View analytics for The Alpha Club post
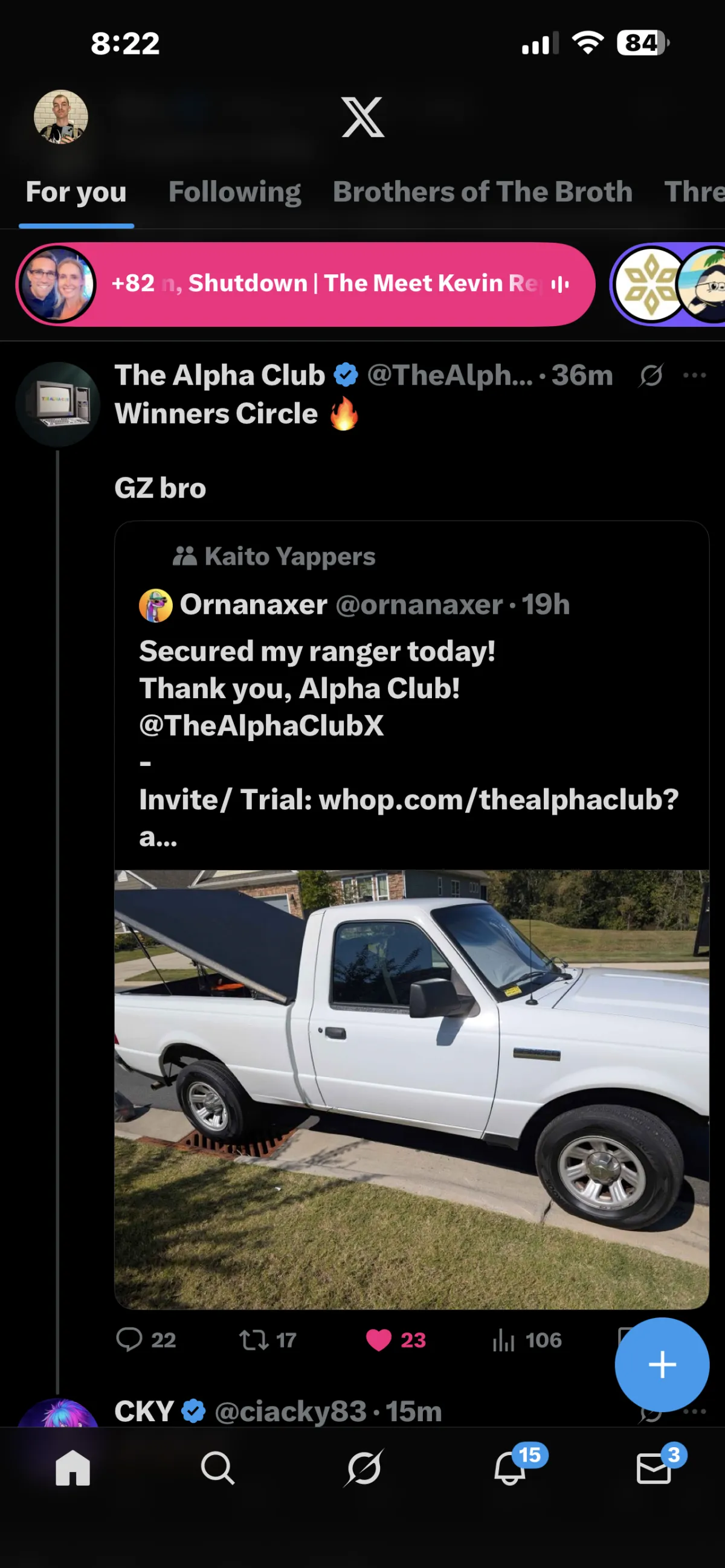 [x=504, y=1340]
